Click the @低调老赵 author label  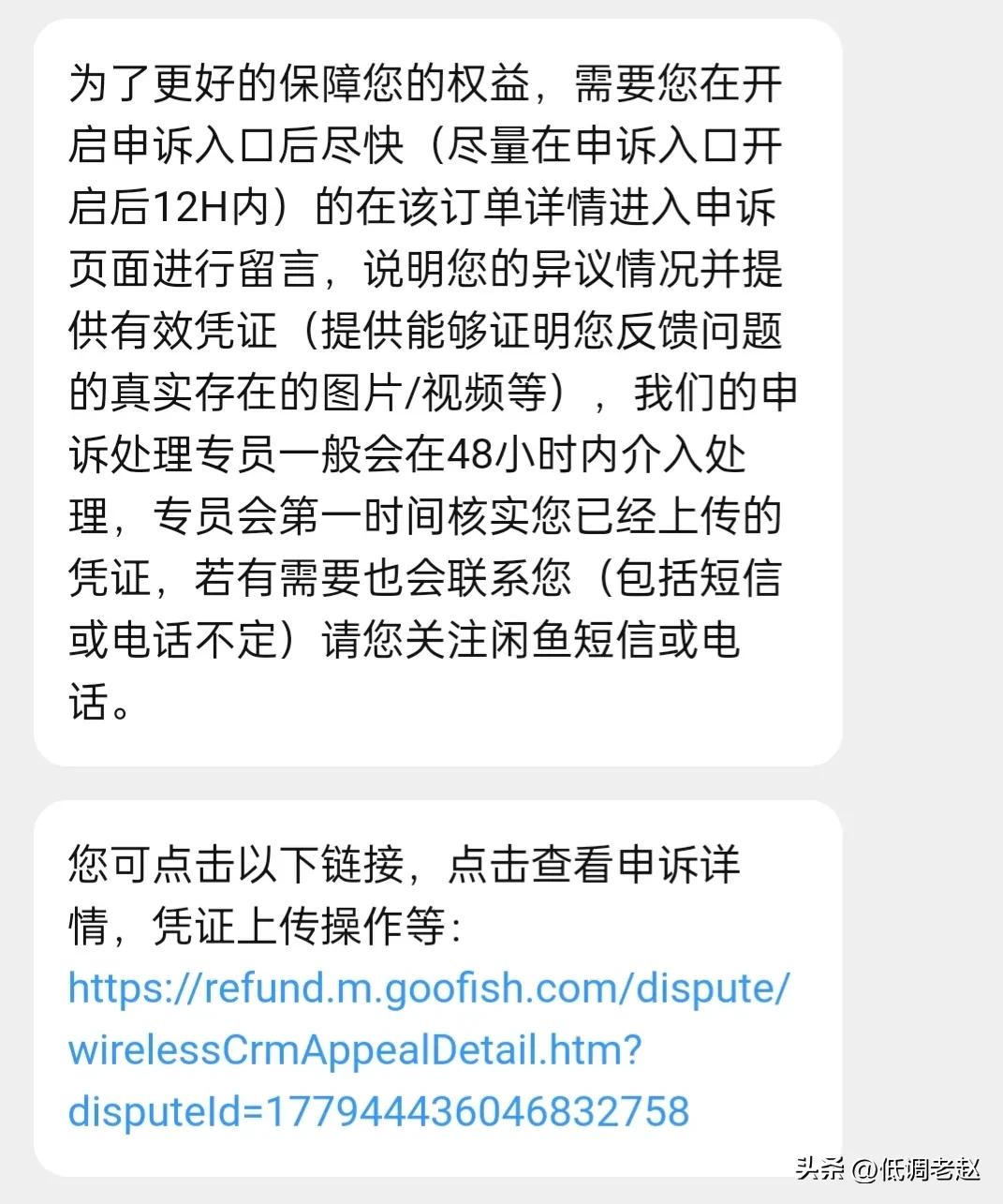click(915, 1168)
